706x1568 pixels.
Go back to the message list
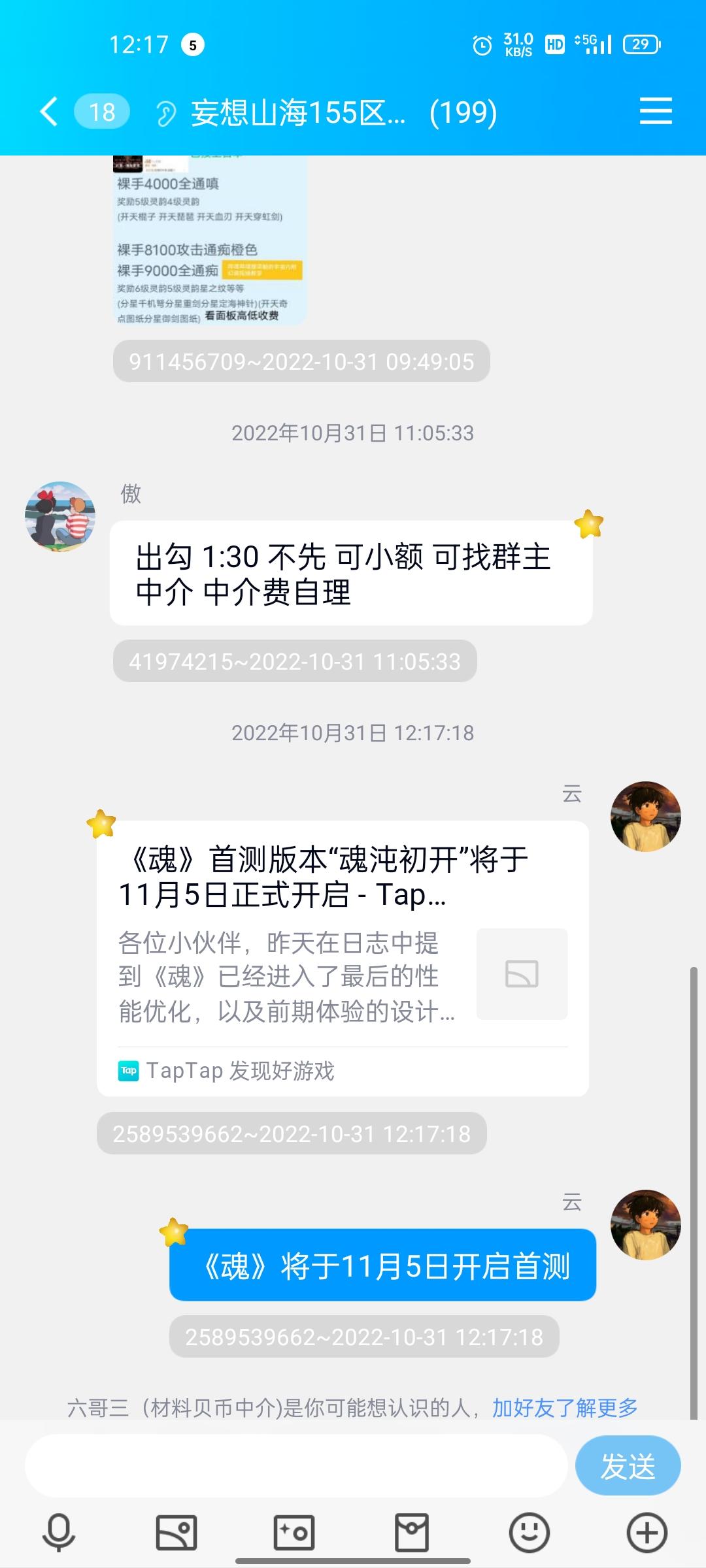point(49,112)
